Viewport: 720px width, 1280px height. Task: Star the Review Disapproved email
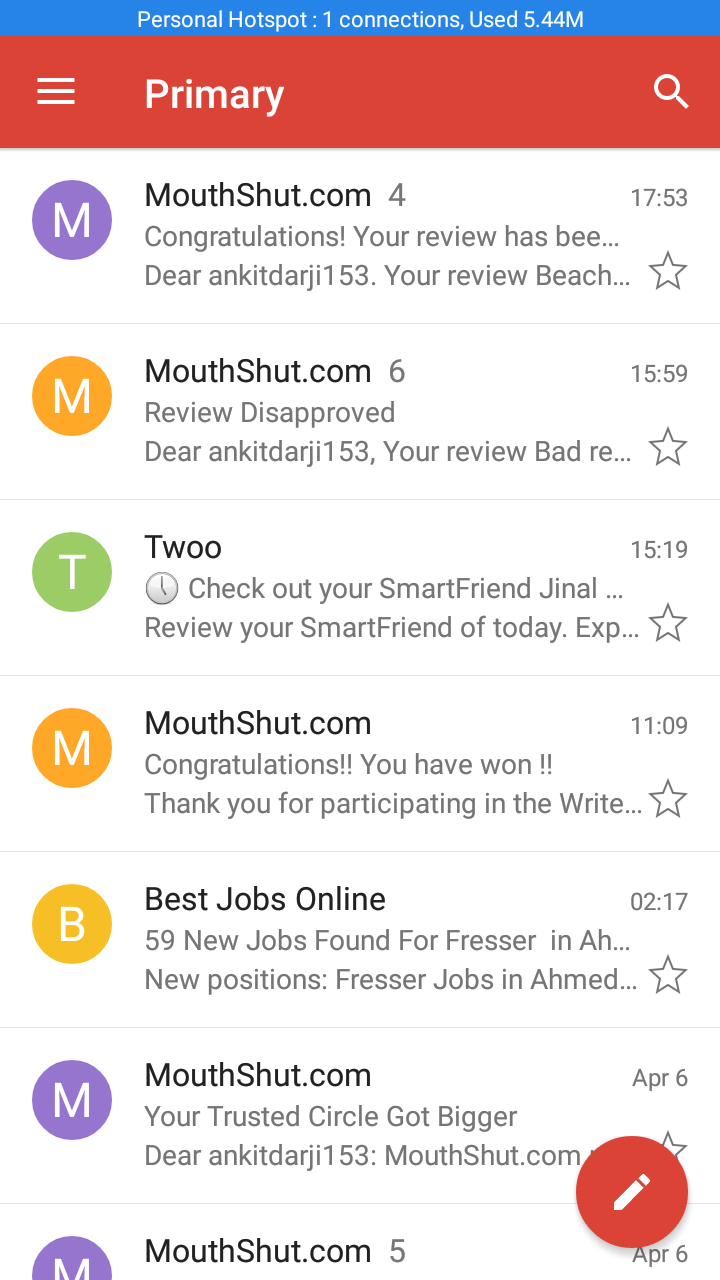coord(667,447)
